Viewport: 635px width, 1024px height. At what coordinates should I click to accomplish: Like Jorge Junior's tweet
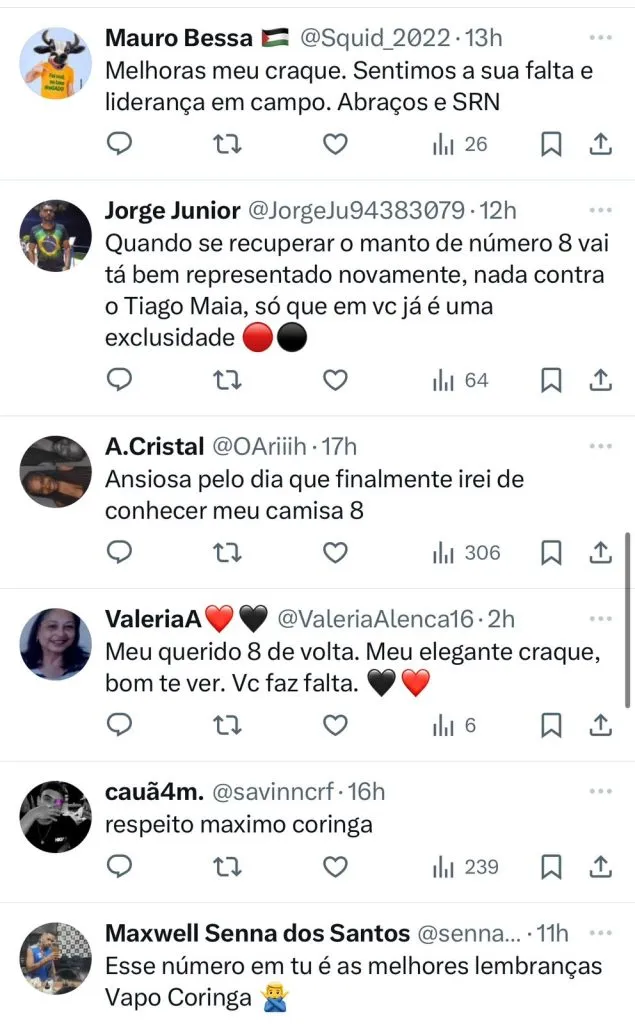click(336, 380)
